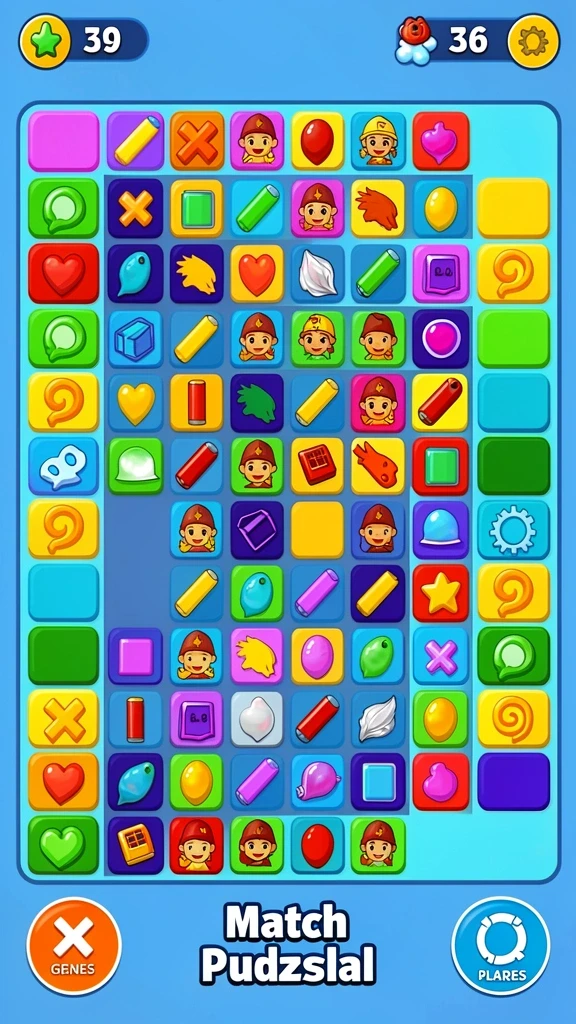Tap the green star coin icon
The image size is (576, 1024).
pyautogui.click(x=44, y=41)
